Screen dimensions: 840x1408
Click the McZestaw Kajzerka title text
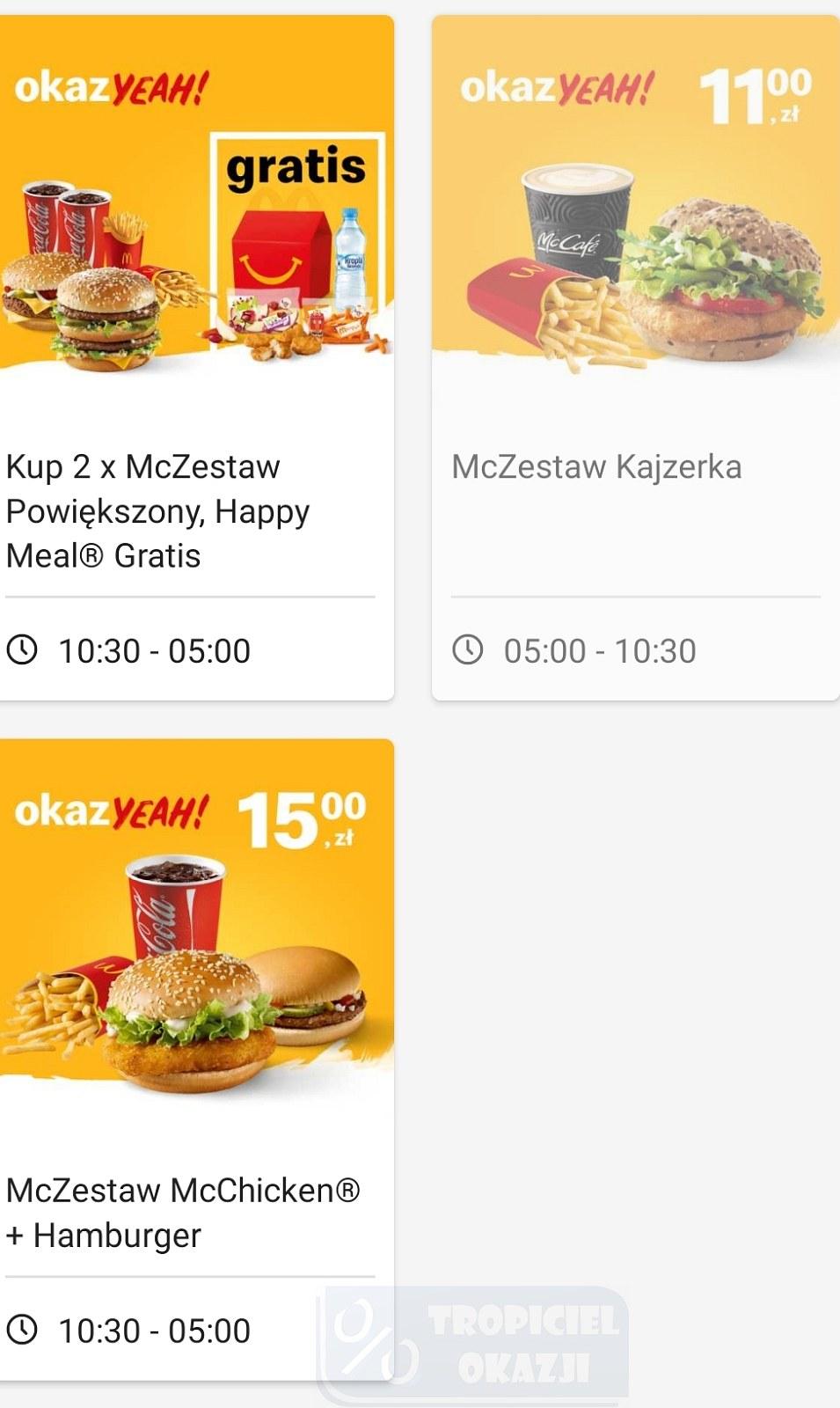pyautogui.click(x=596, y=466)
